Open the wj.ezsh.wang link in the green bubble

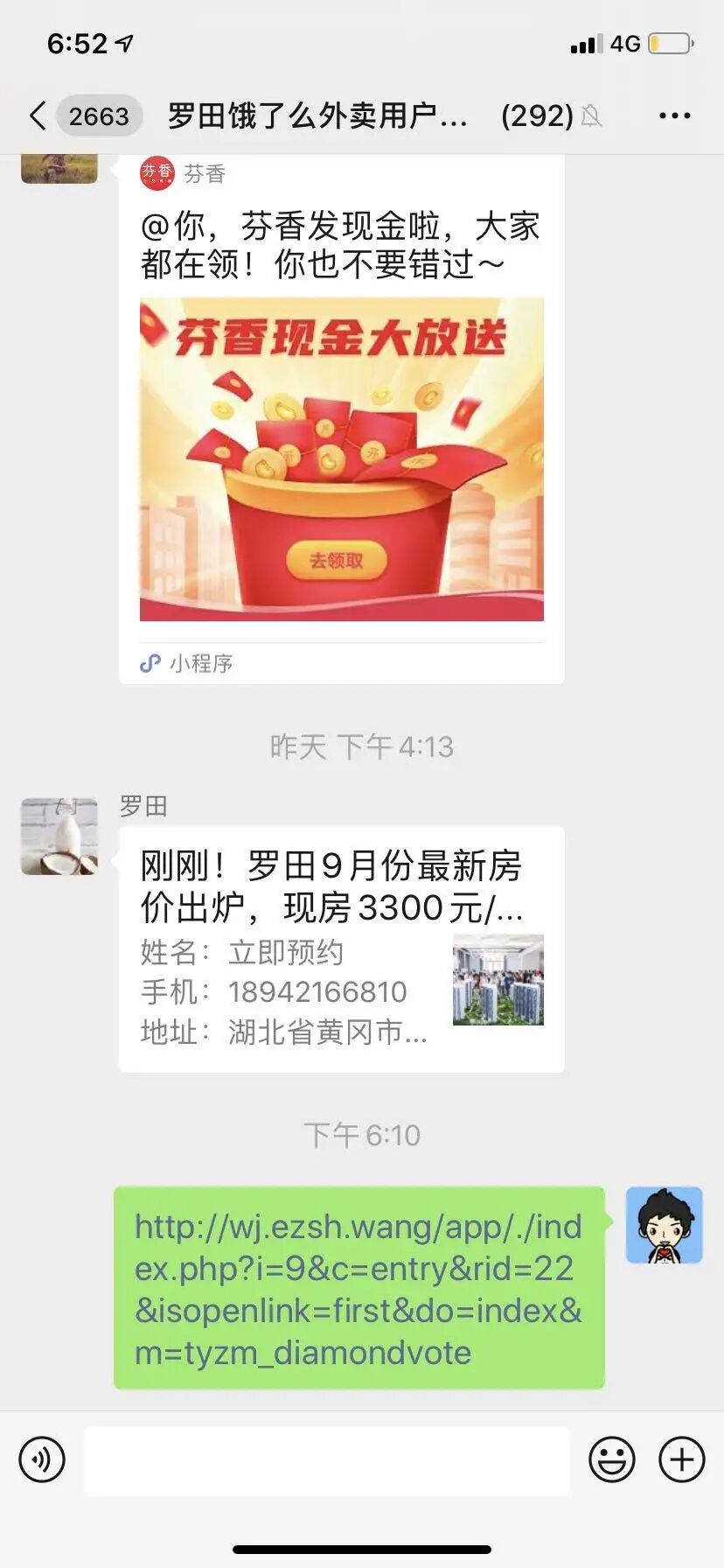tap(359, 1288)
